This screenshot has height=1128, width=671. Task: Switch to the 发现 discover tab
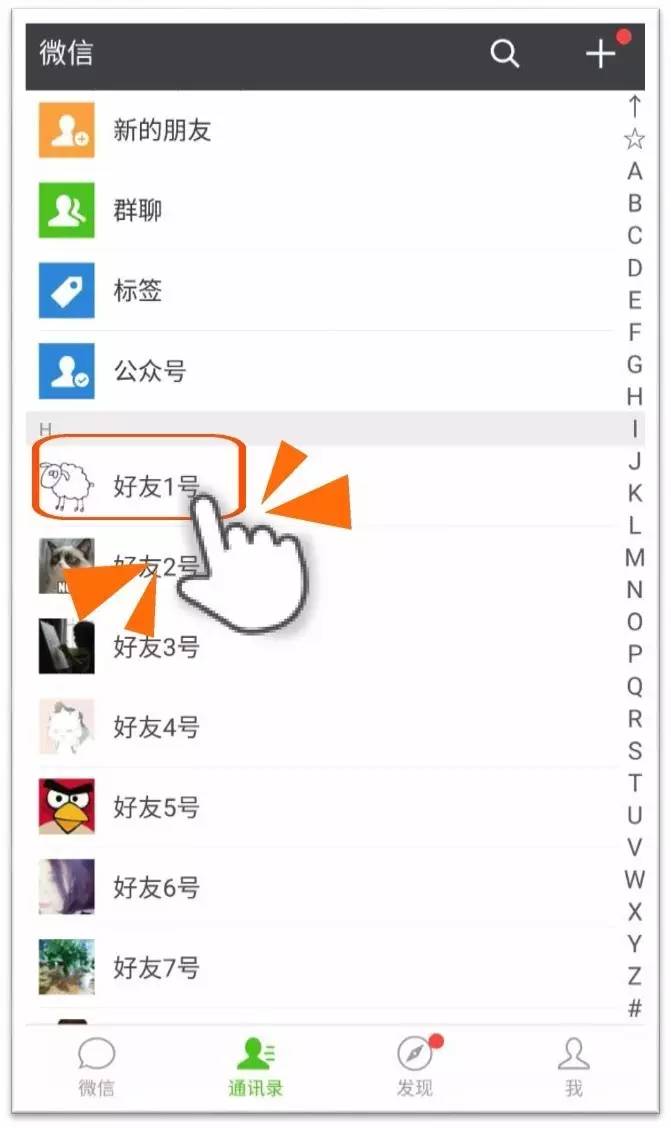(416, 1066)
